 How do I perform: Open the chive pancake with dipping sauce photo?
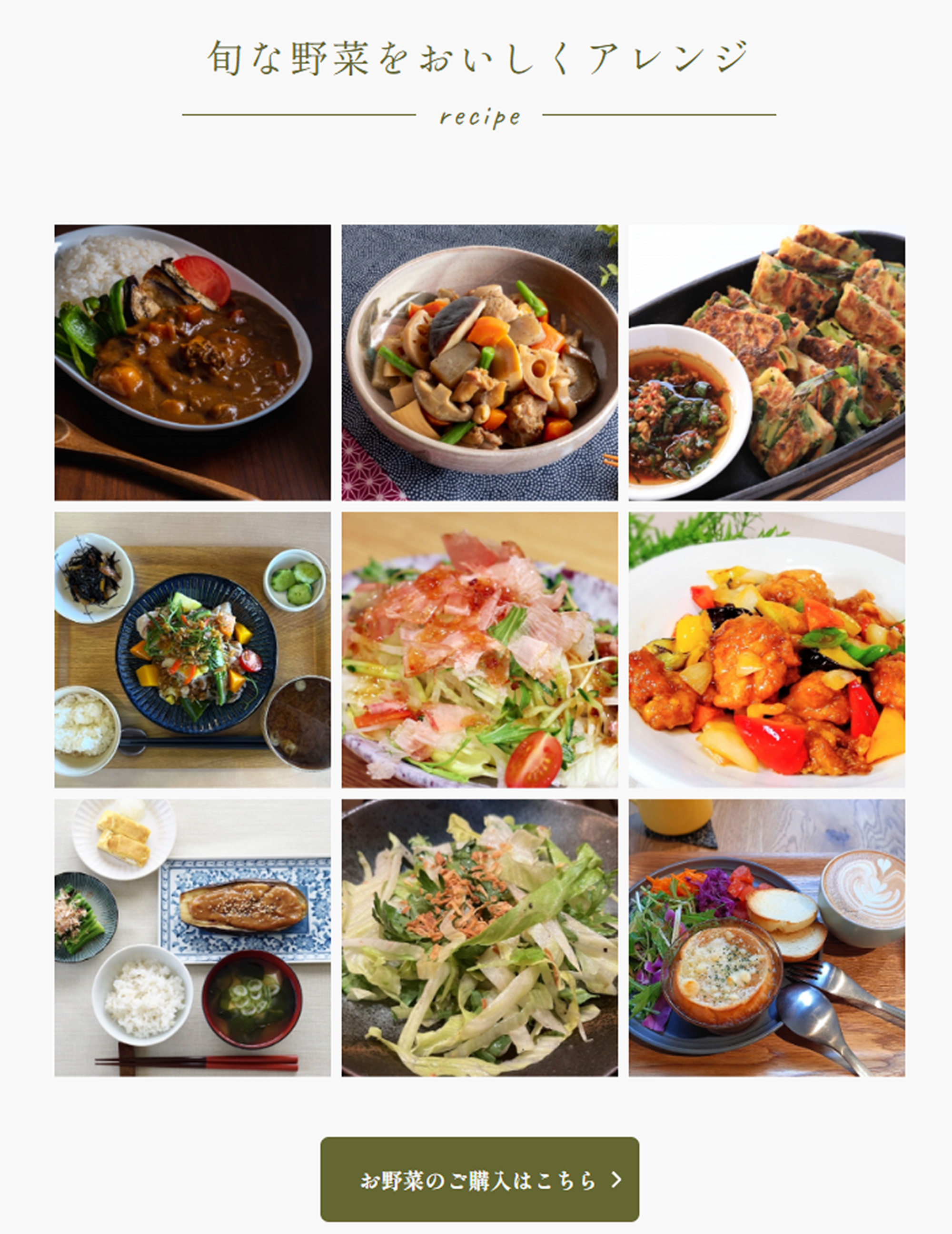click(x=766, y=362)
